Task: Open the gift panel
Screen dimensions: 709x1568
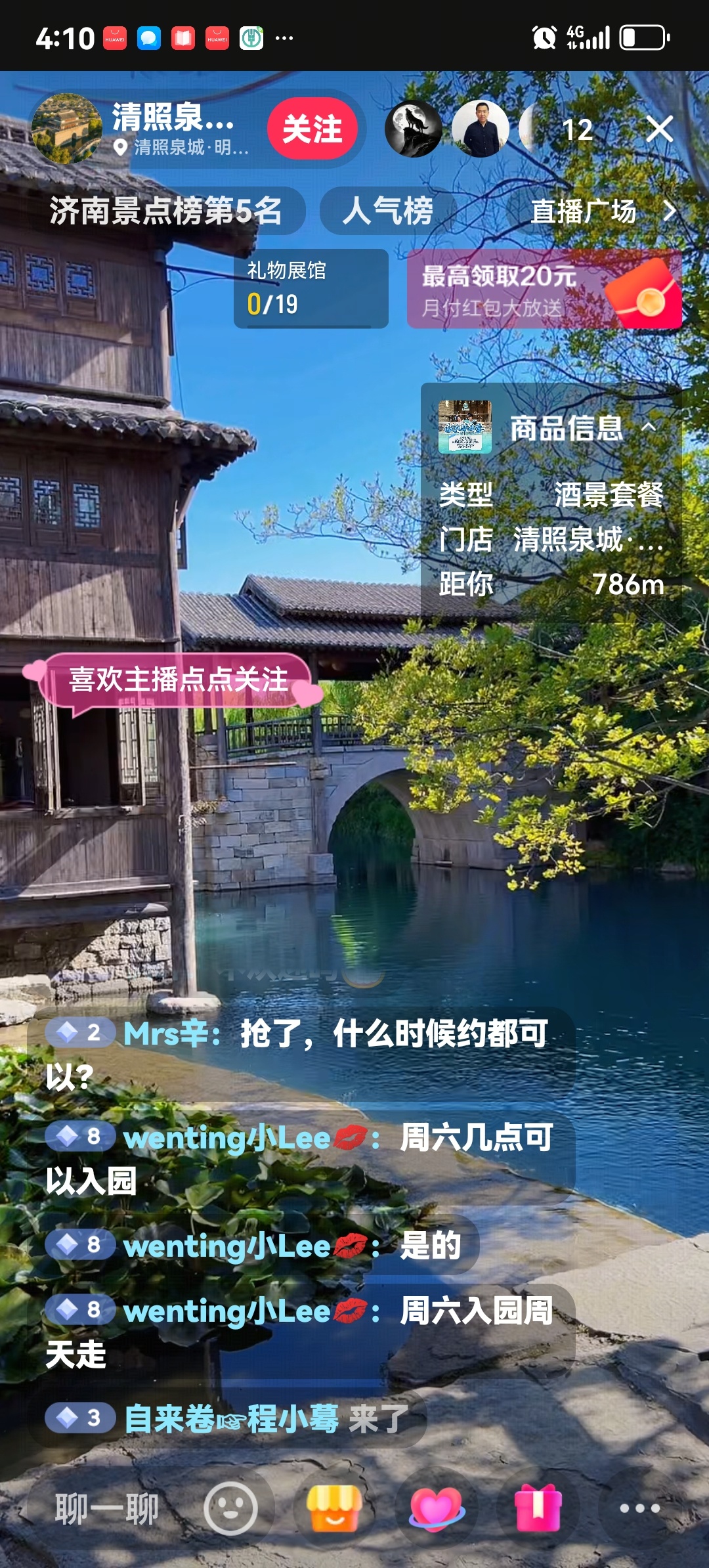Action: tap(538, 1508)
